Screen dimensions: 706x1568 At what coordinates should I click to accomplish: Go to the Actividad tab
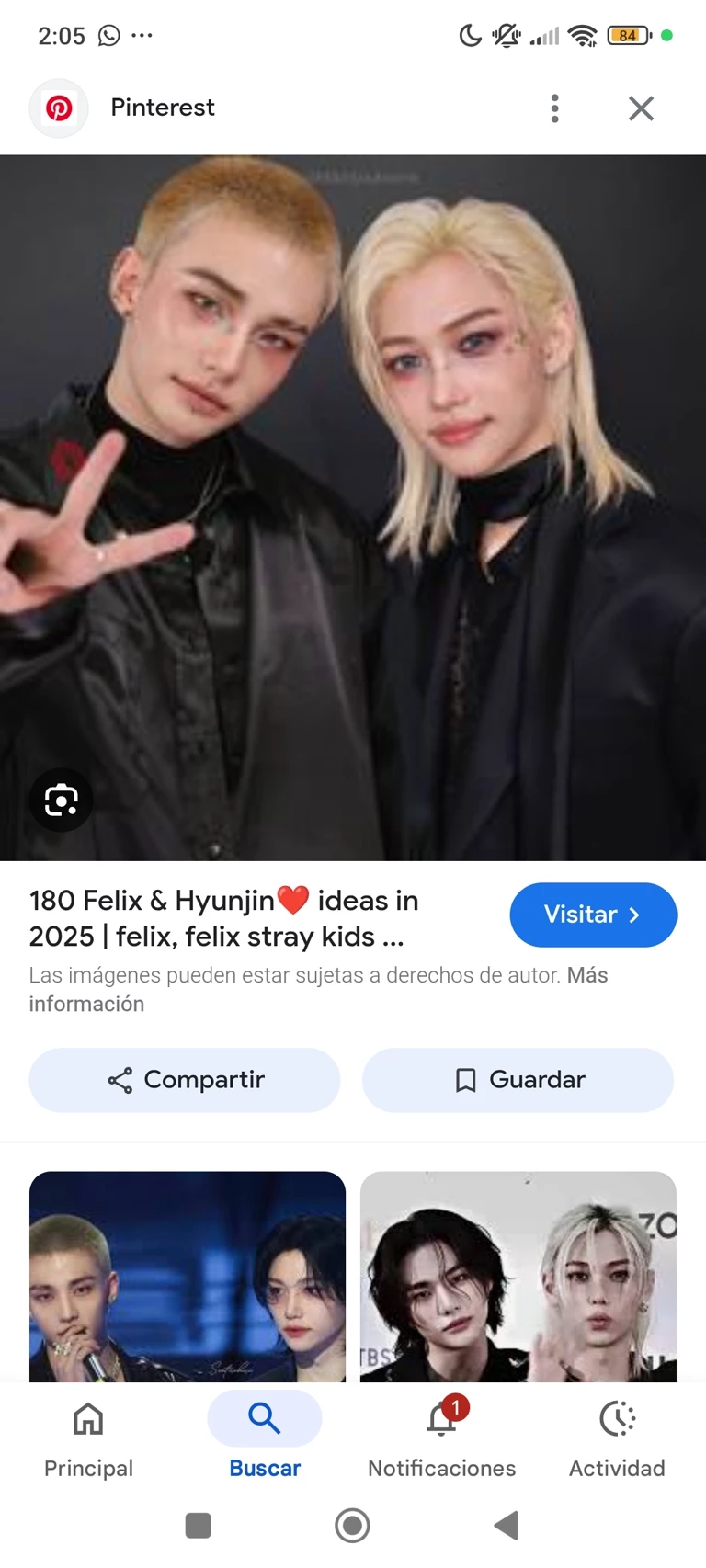617,1437
